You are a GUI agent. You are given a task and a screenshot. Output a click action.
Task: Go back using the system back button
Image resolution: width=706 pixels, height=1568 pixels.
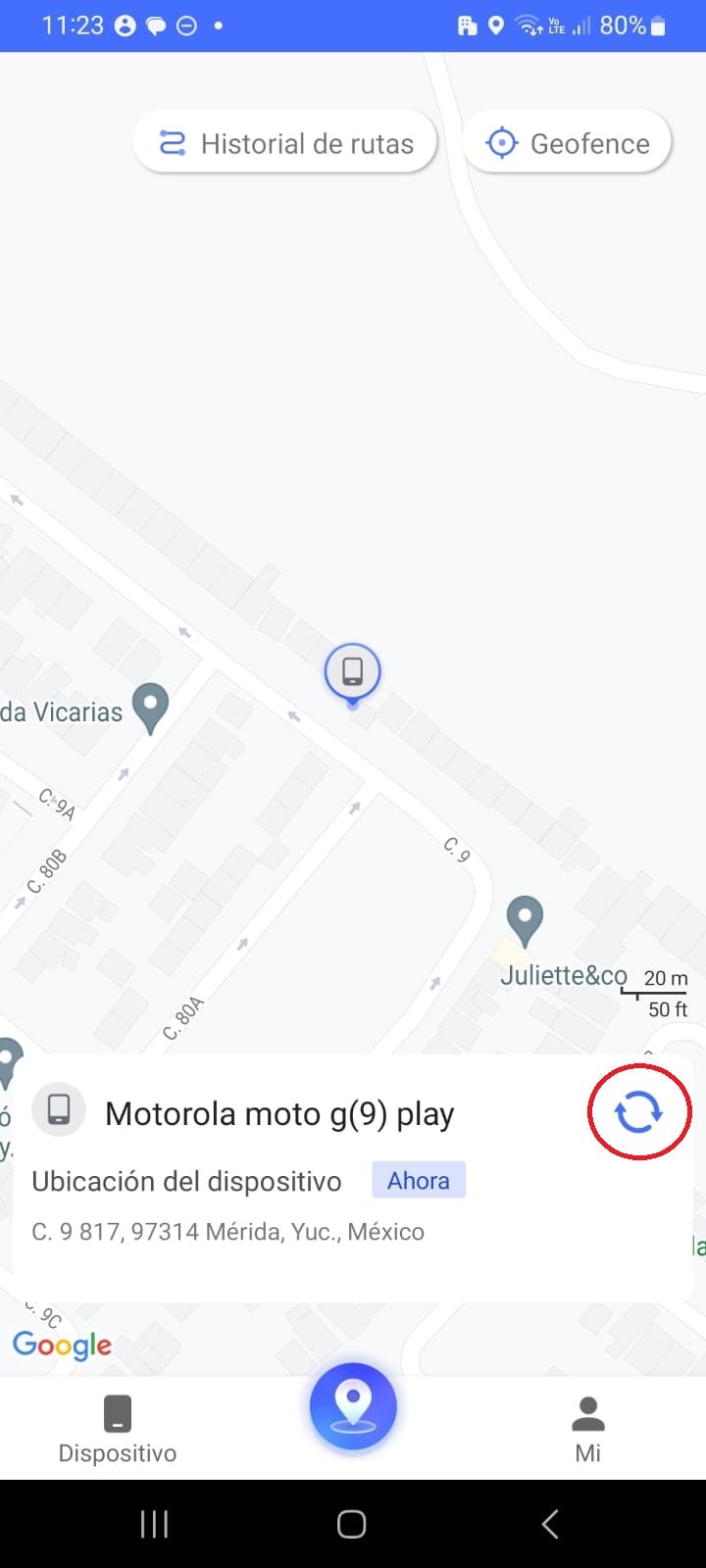point(550,1524)
